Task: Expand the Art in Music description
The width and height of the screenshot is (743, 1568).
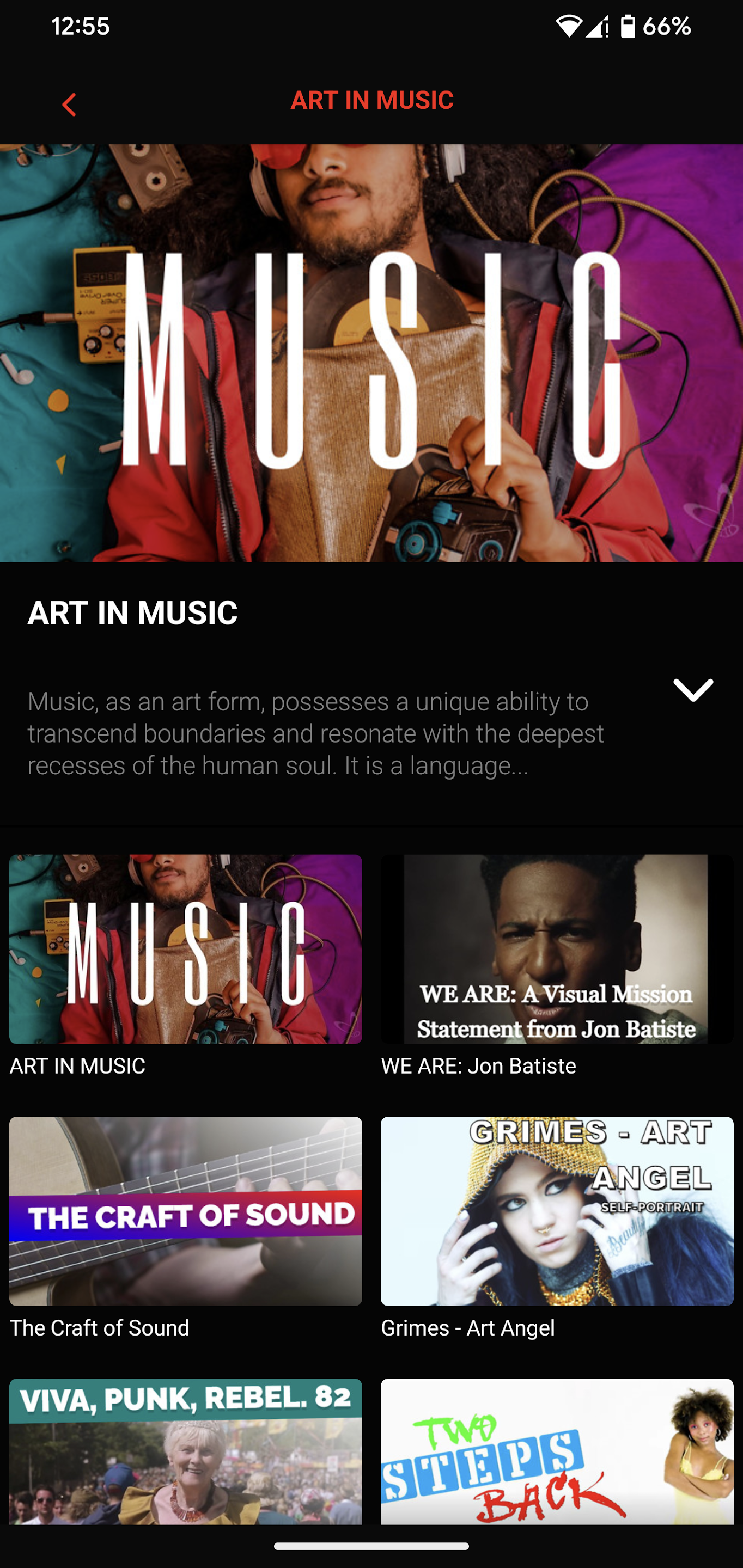Action: coord(693,690)
